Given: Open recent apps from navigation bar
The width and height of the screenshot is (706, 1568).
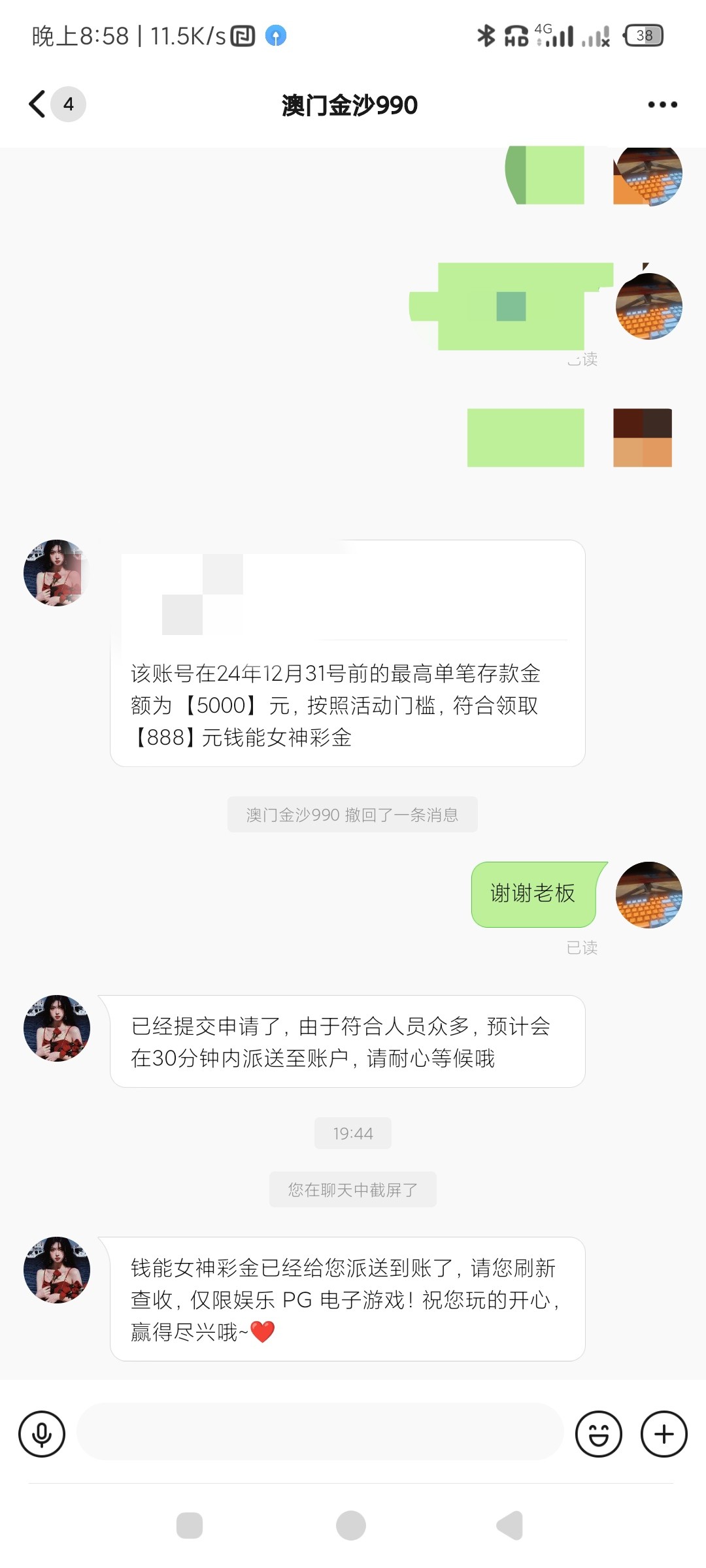Looking at the screenshot, I should (190, 1526).
